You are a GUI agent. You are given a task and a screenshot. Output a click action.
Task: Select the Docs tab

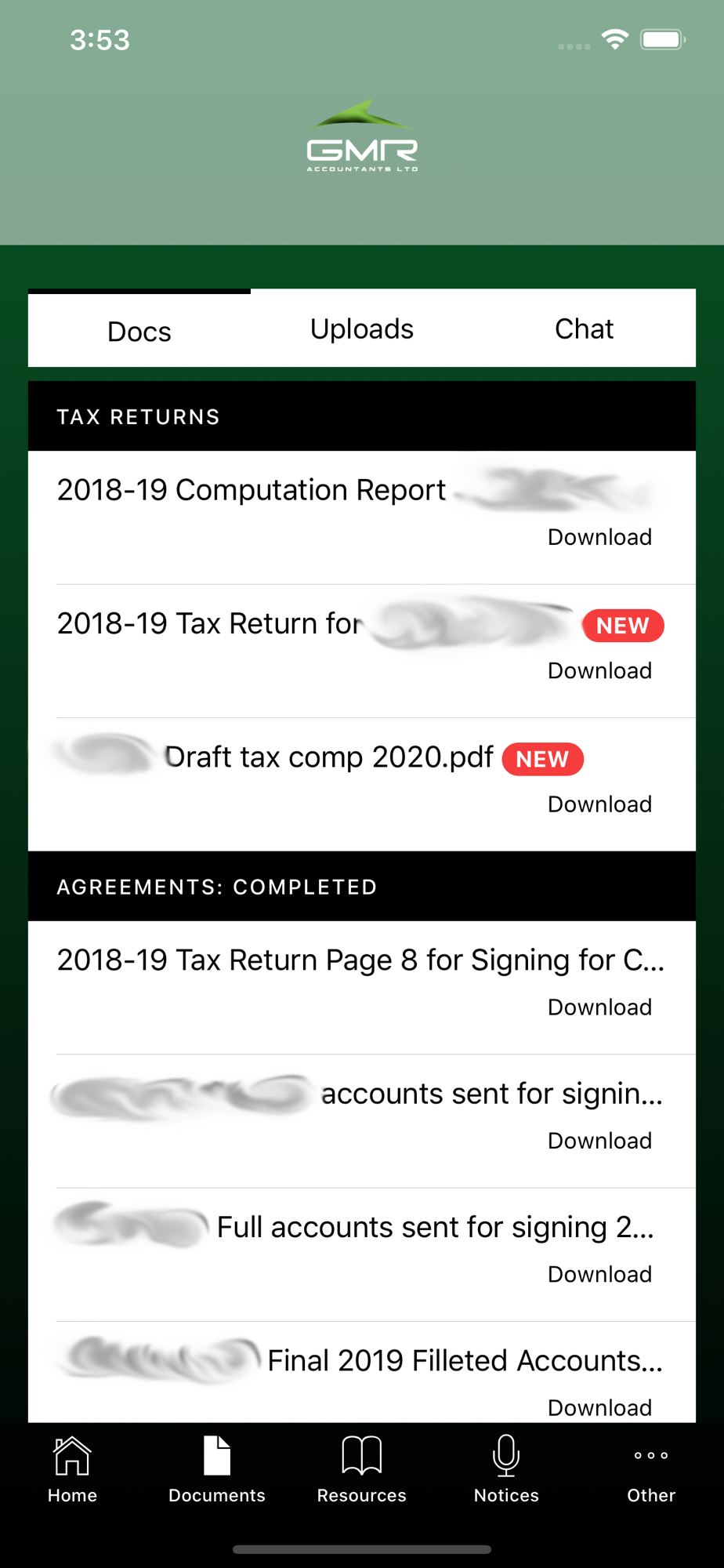139,330
